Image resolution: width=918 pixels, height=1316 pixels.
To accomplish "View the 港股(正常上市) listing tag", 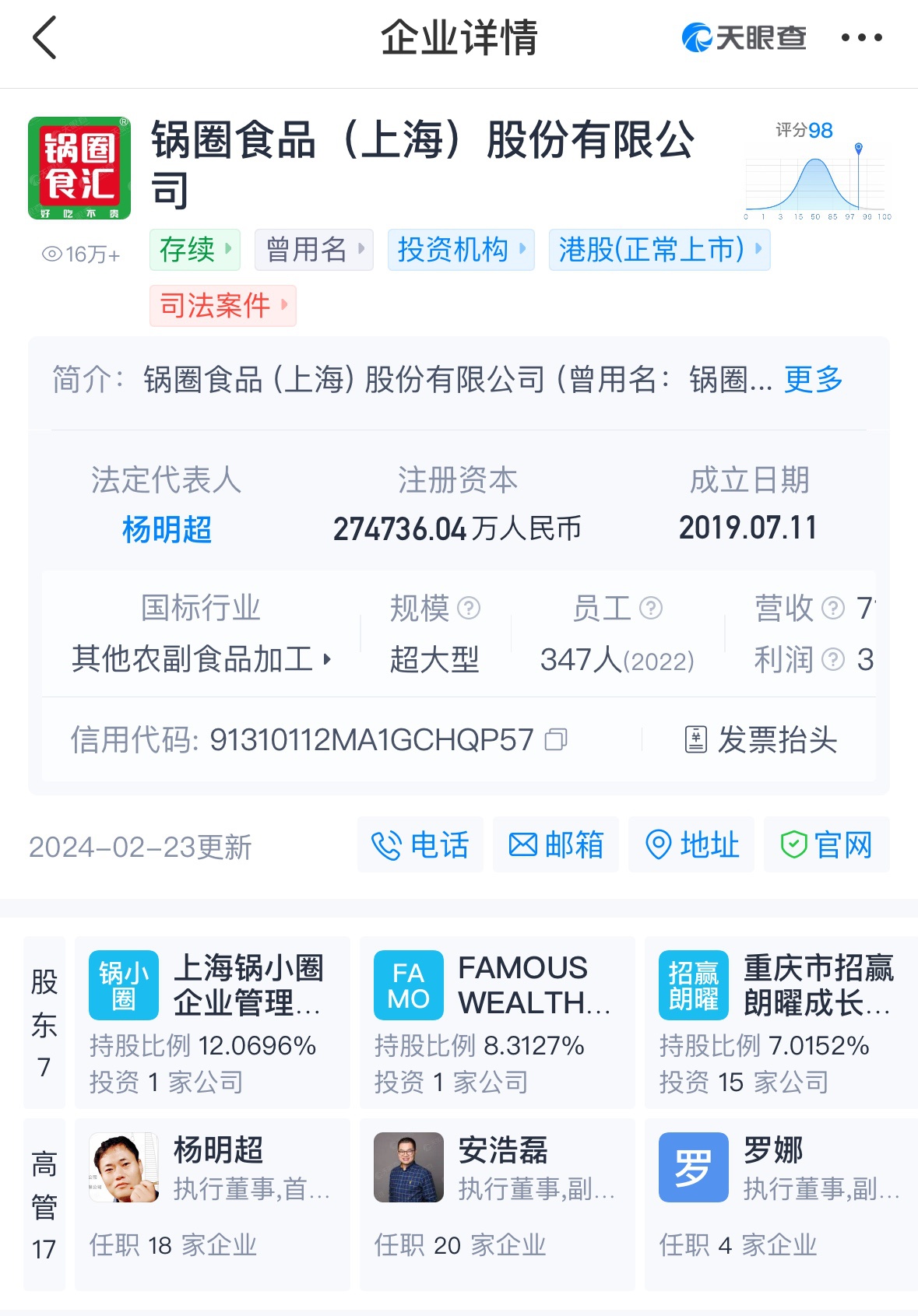I will [659, 250].
